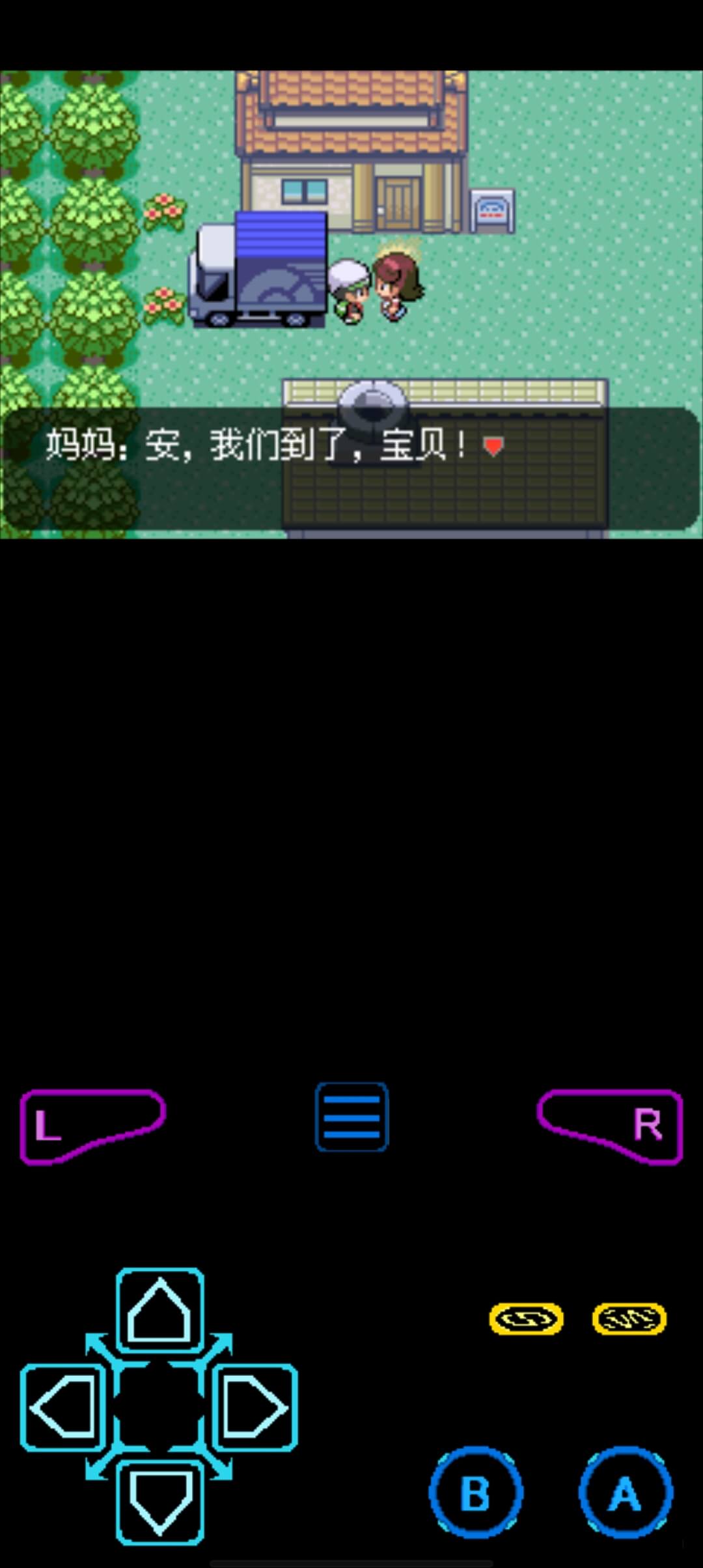Open the emulator menu icon
This screenshot has height=1568, width=703.
351,1117
